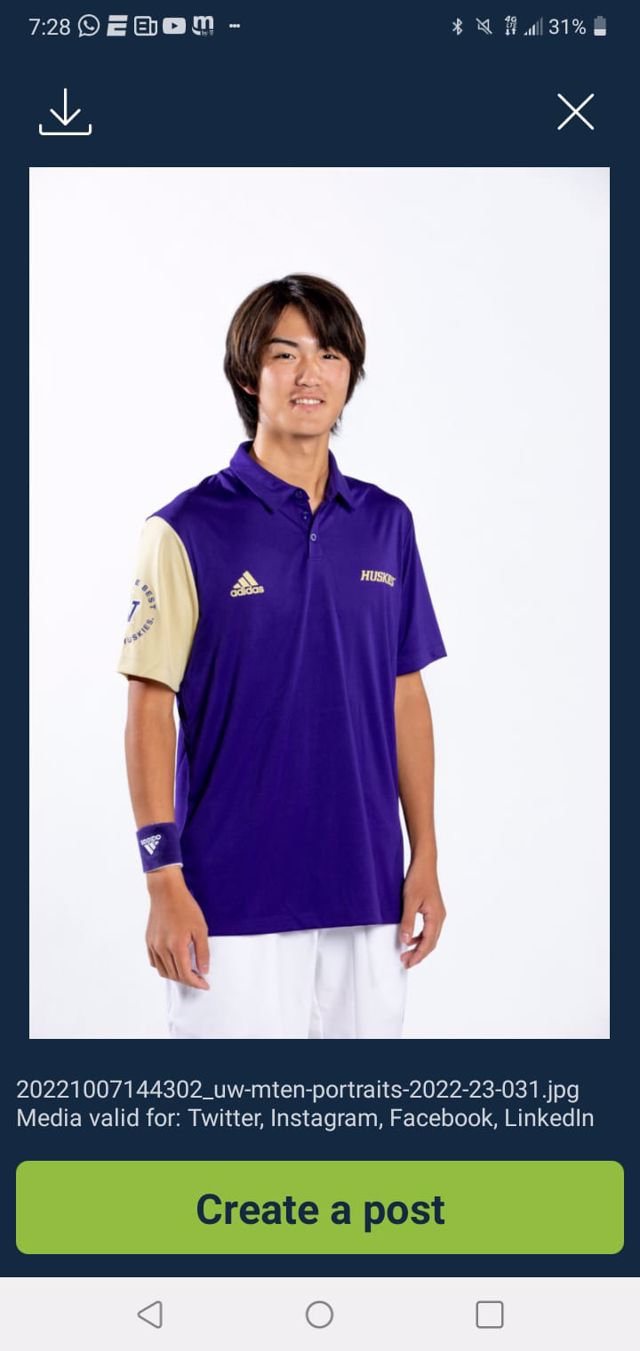This screenshot has width=640, height=1351.
Task: Open recent apps from the navigation bar
Action: pyautogui.click(x=489, y=1314)
